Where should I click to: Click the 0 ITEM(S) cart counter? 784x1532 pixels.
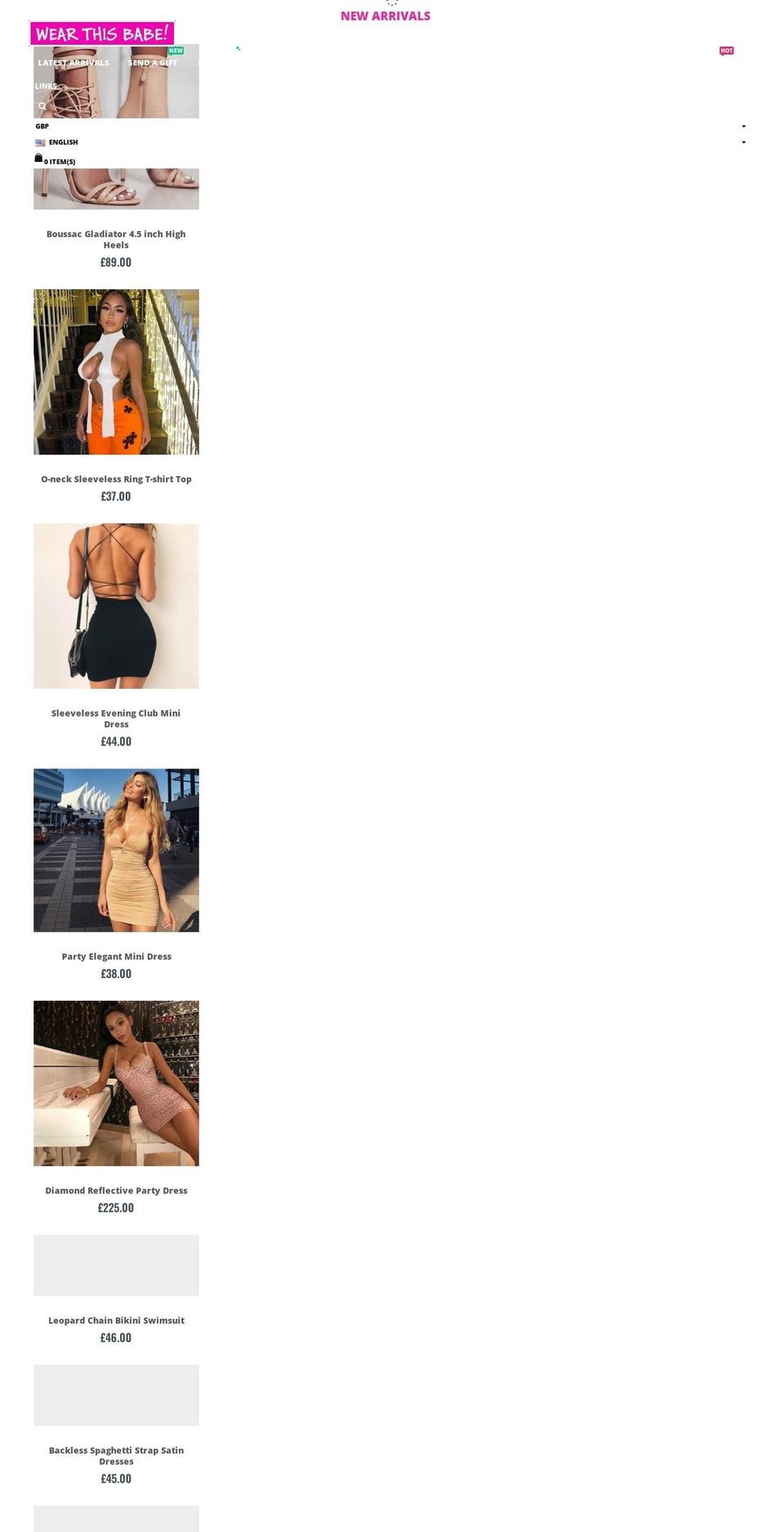(x=59, y=161)
